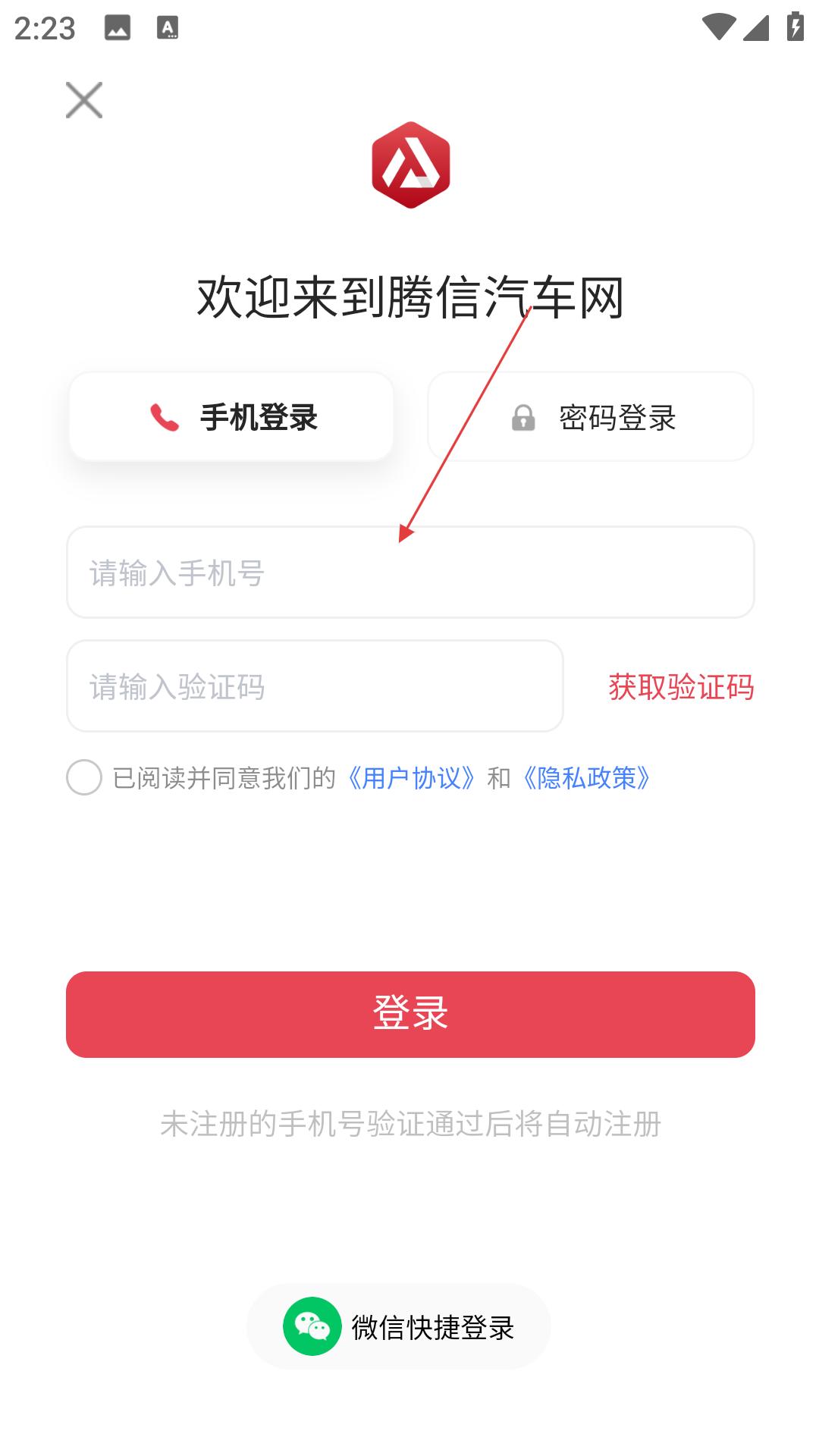
Task: Close the login screen
Action: point(83,100)
